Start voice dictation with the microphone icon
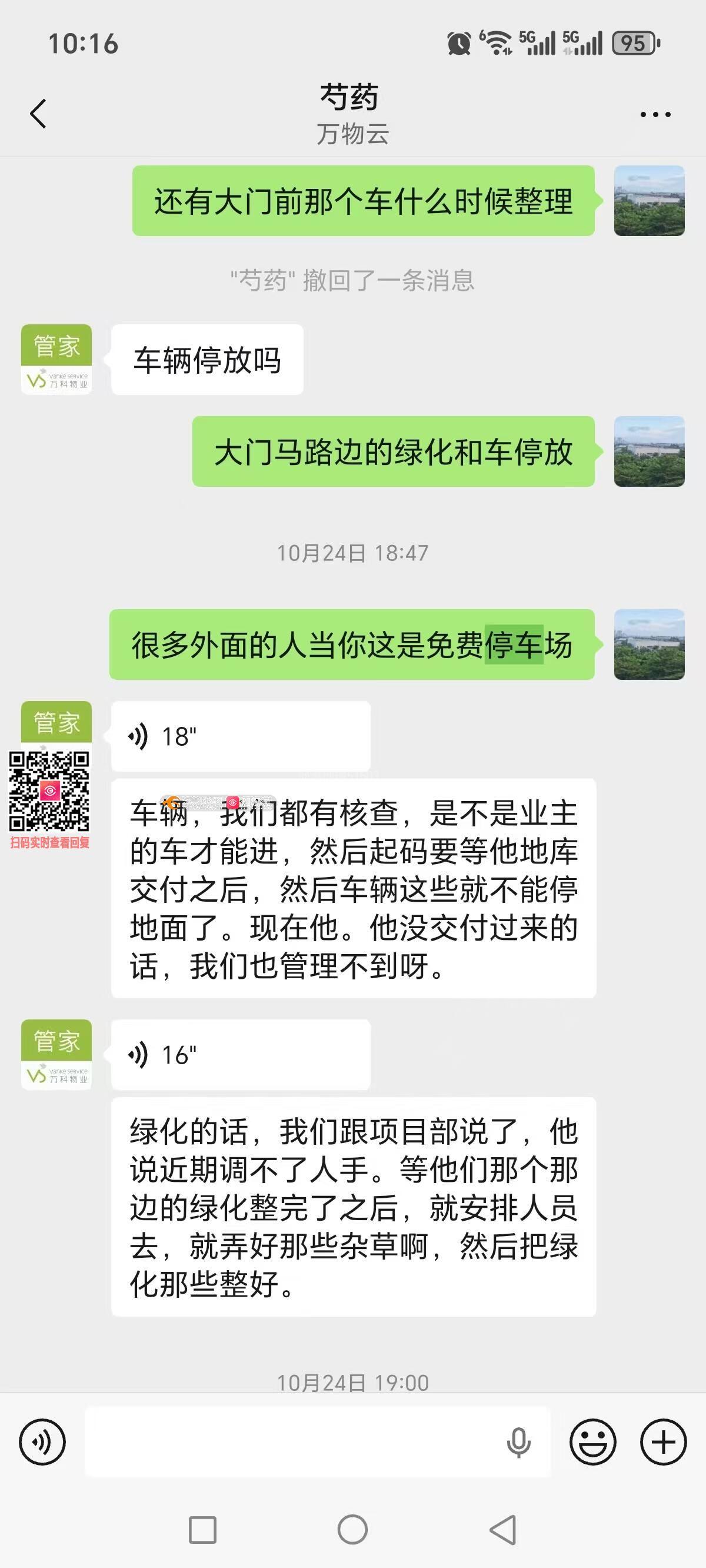The width and height of the screenshot is (706, 1568). point(518,1441)
